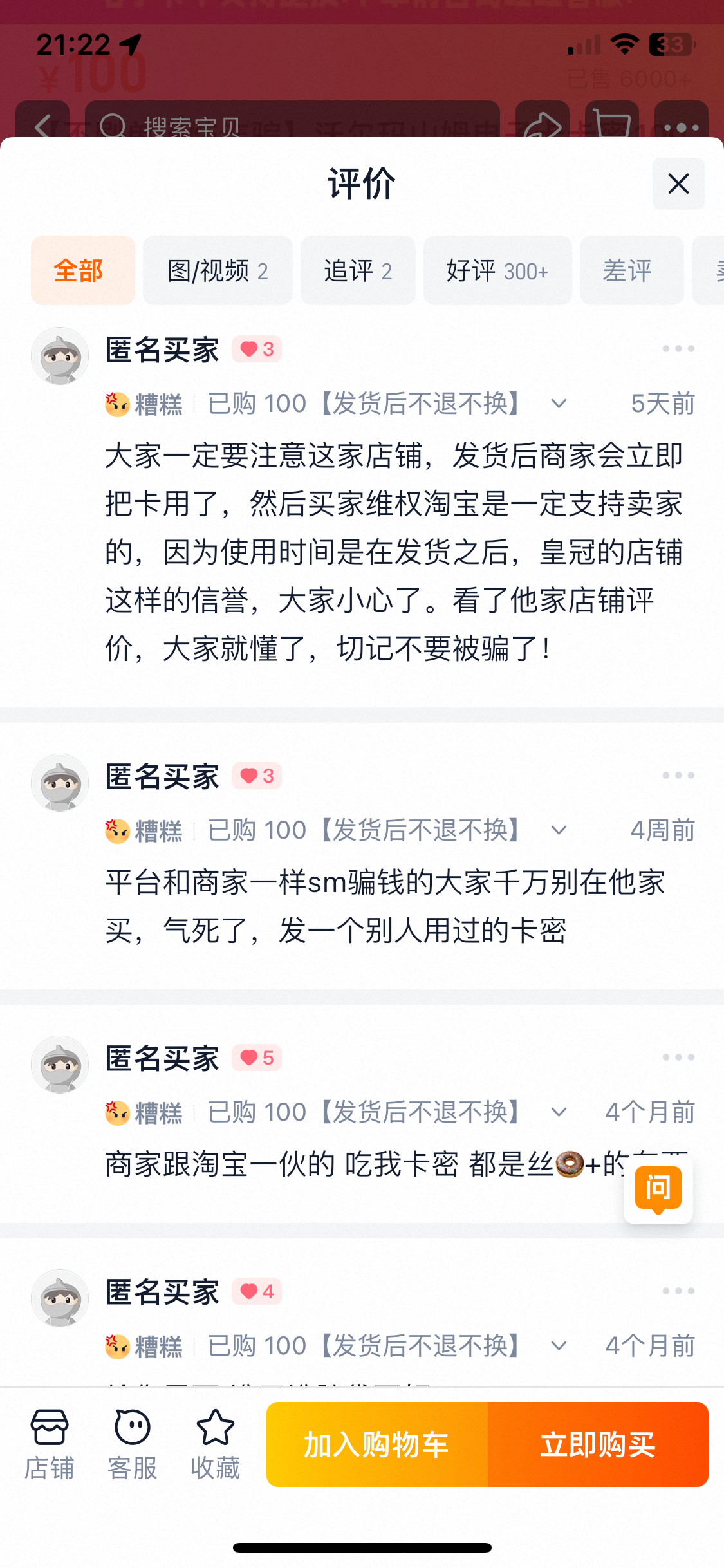Go to the 店铺 shop page
Viewport: 724px width, 1568px height.
point(50,1444)
